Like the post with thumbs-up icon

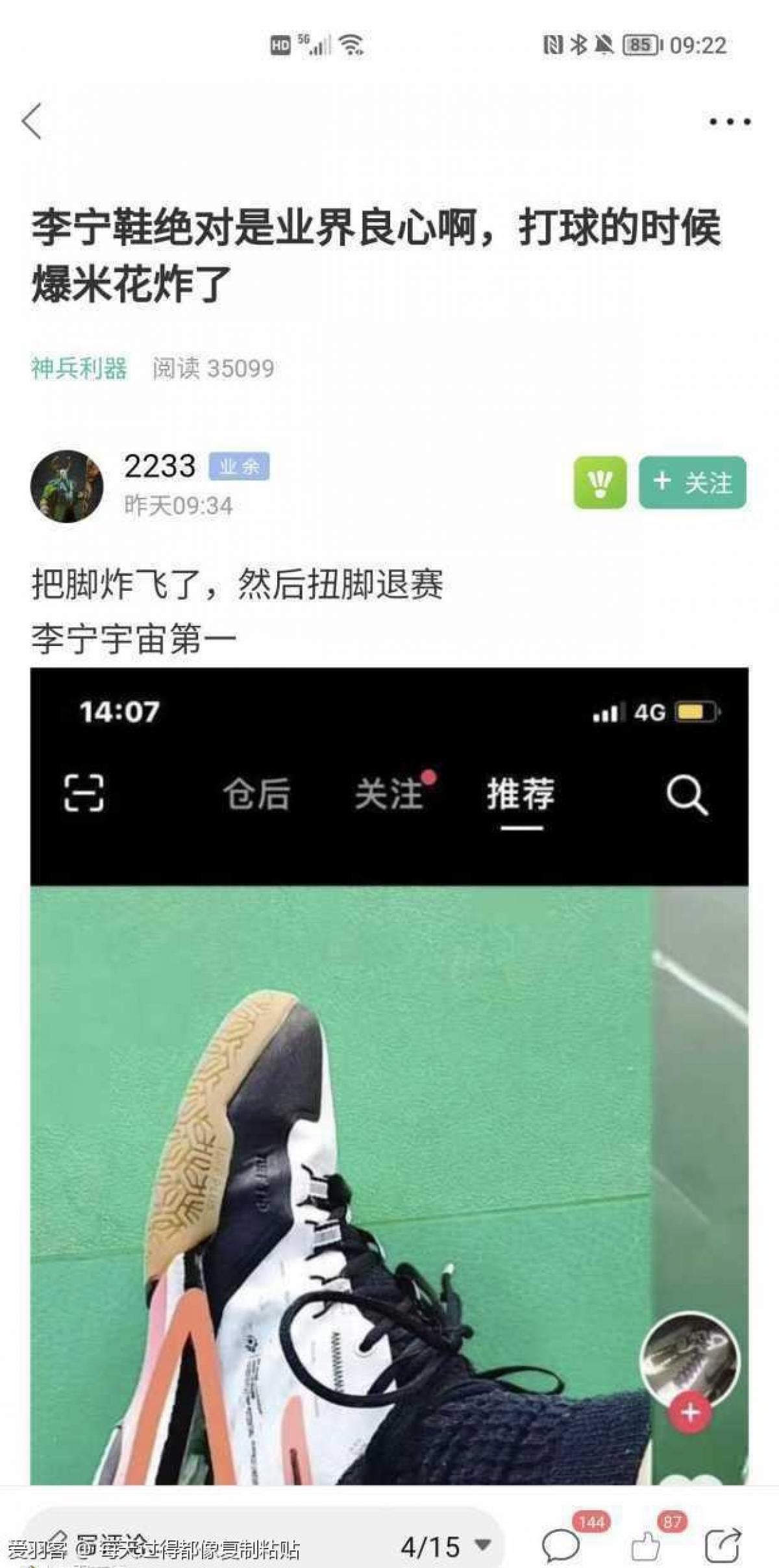point(646,1545)
